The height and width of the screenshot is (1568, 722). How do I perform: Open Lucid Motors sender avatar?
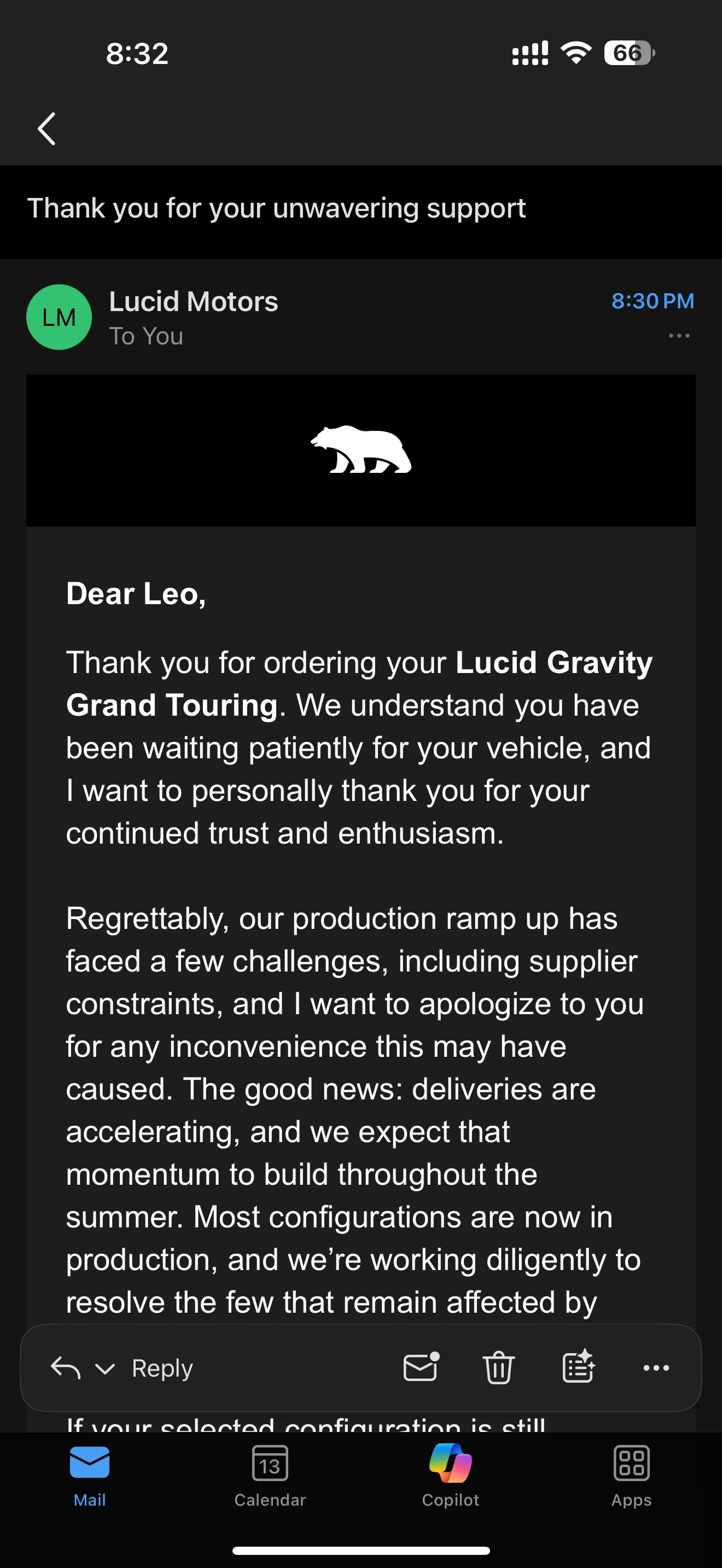[x=59, y=317]
